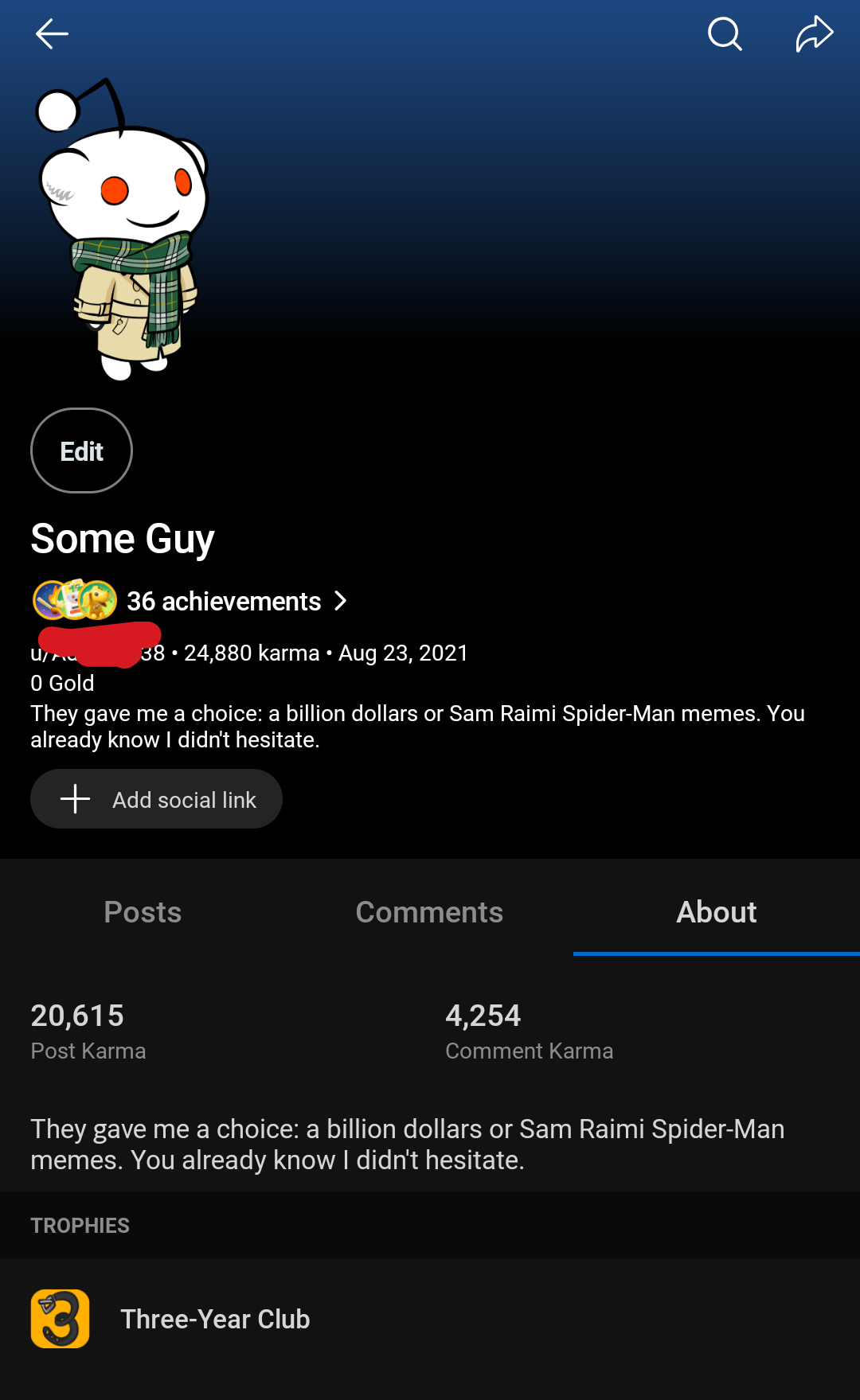Open search from the top bar
Image resolution: width=860 pixels, height=1400 pixels.
tap(725, 34)
